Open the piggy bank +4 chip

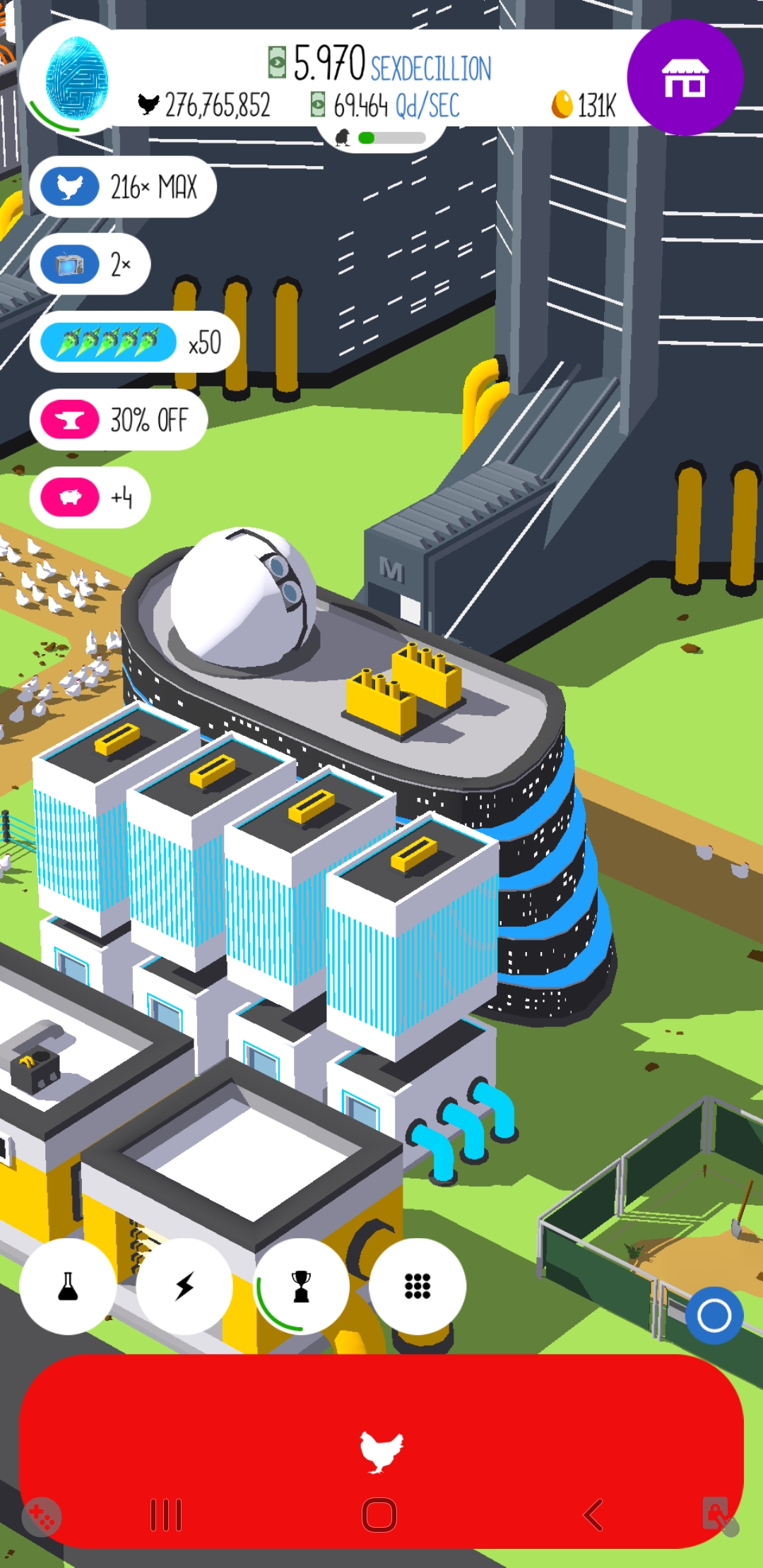[90, 497]
